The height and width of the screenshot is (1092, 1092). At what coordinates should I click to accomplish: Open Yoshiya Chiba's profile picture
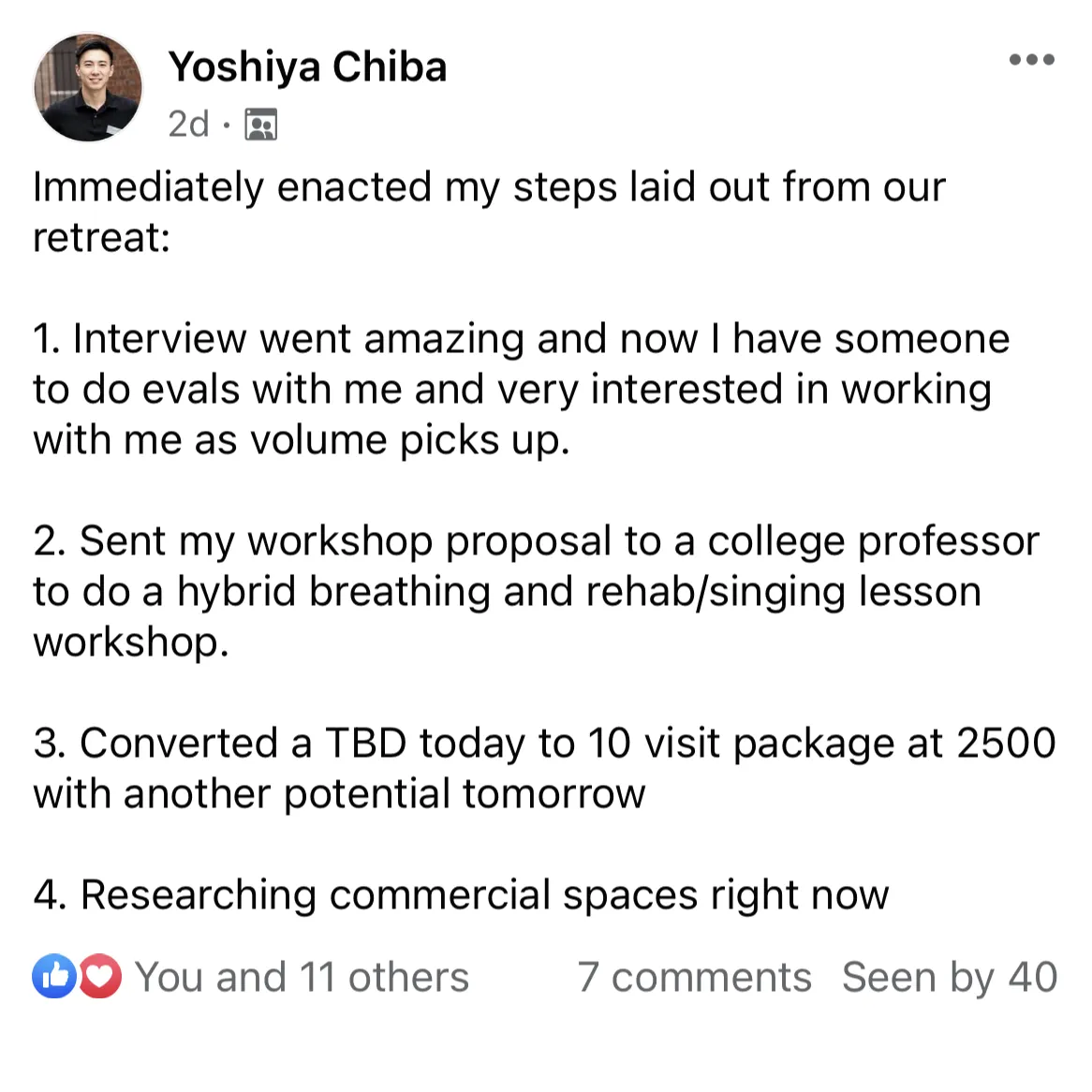(88, 88)
